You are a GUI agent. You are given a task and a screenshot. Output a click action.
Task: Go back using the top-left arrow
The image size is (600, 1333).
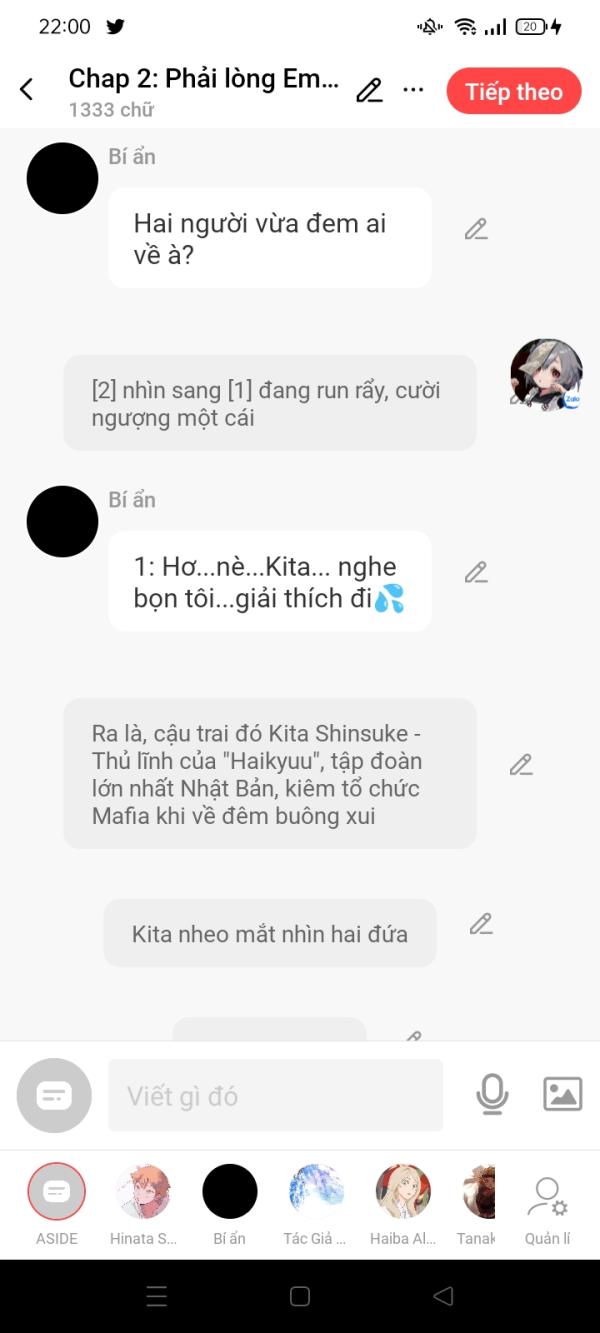point(27,90)
